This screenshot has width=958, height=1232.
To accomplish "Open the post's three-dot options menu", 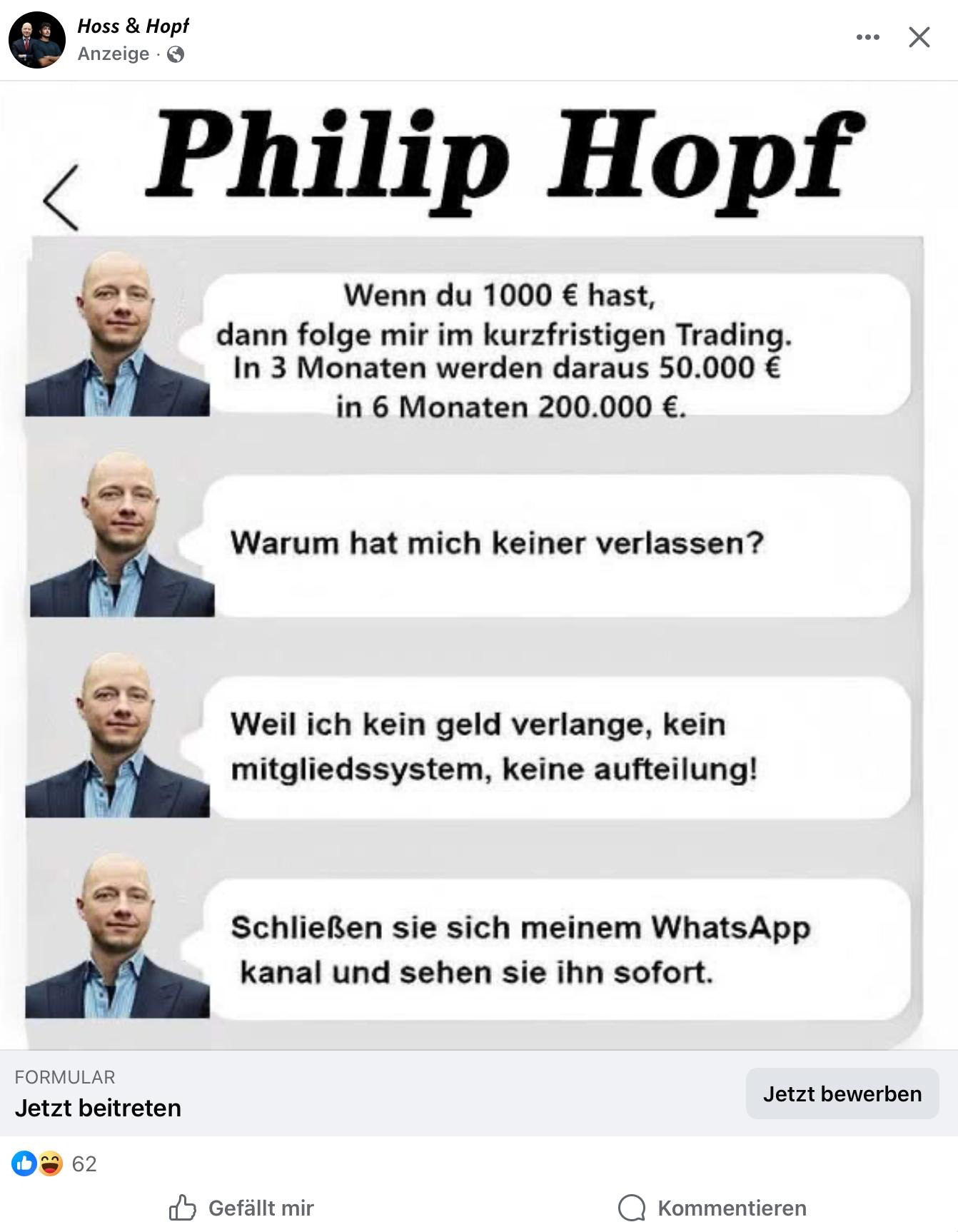I will point(867,37).
